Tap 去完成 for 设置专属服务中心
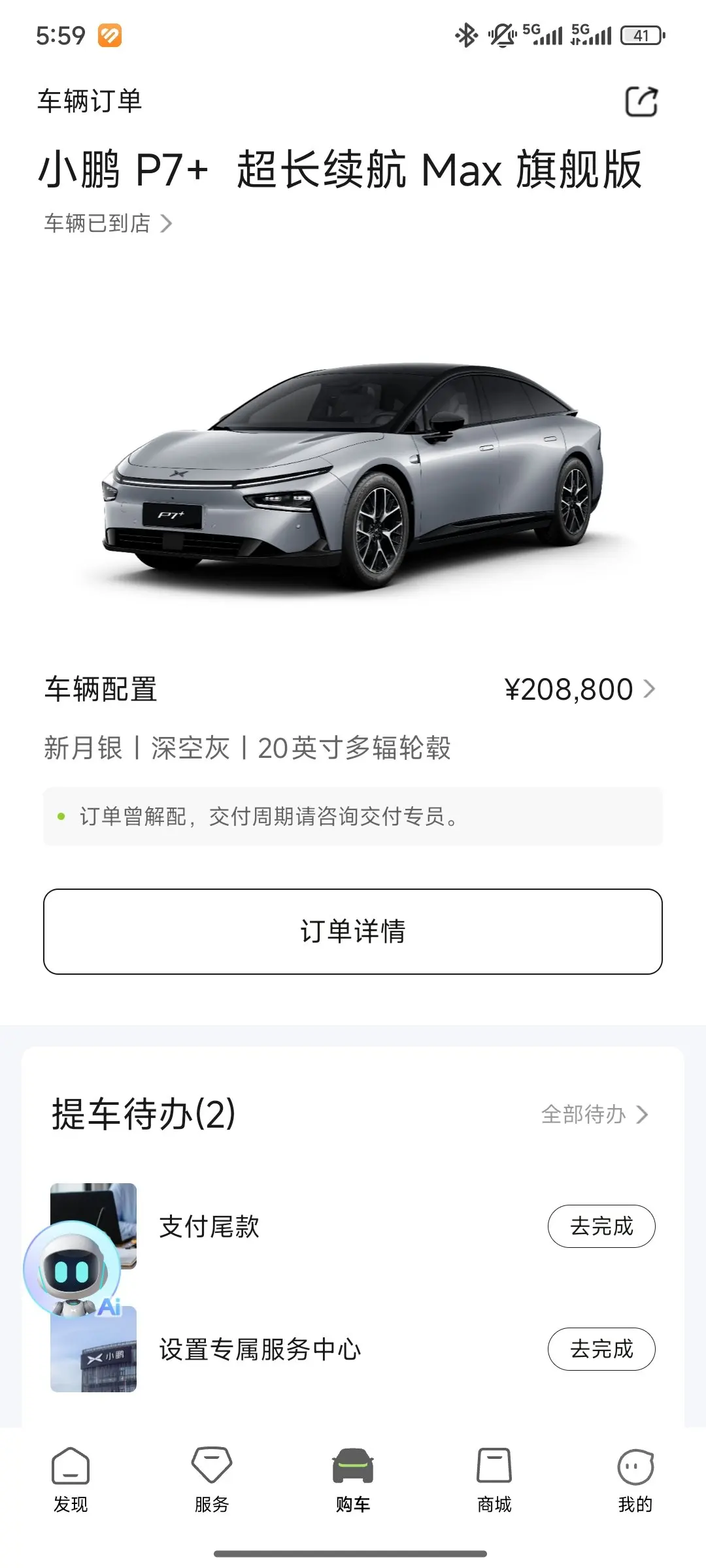 601,1348
